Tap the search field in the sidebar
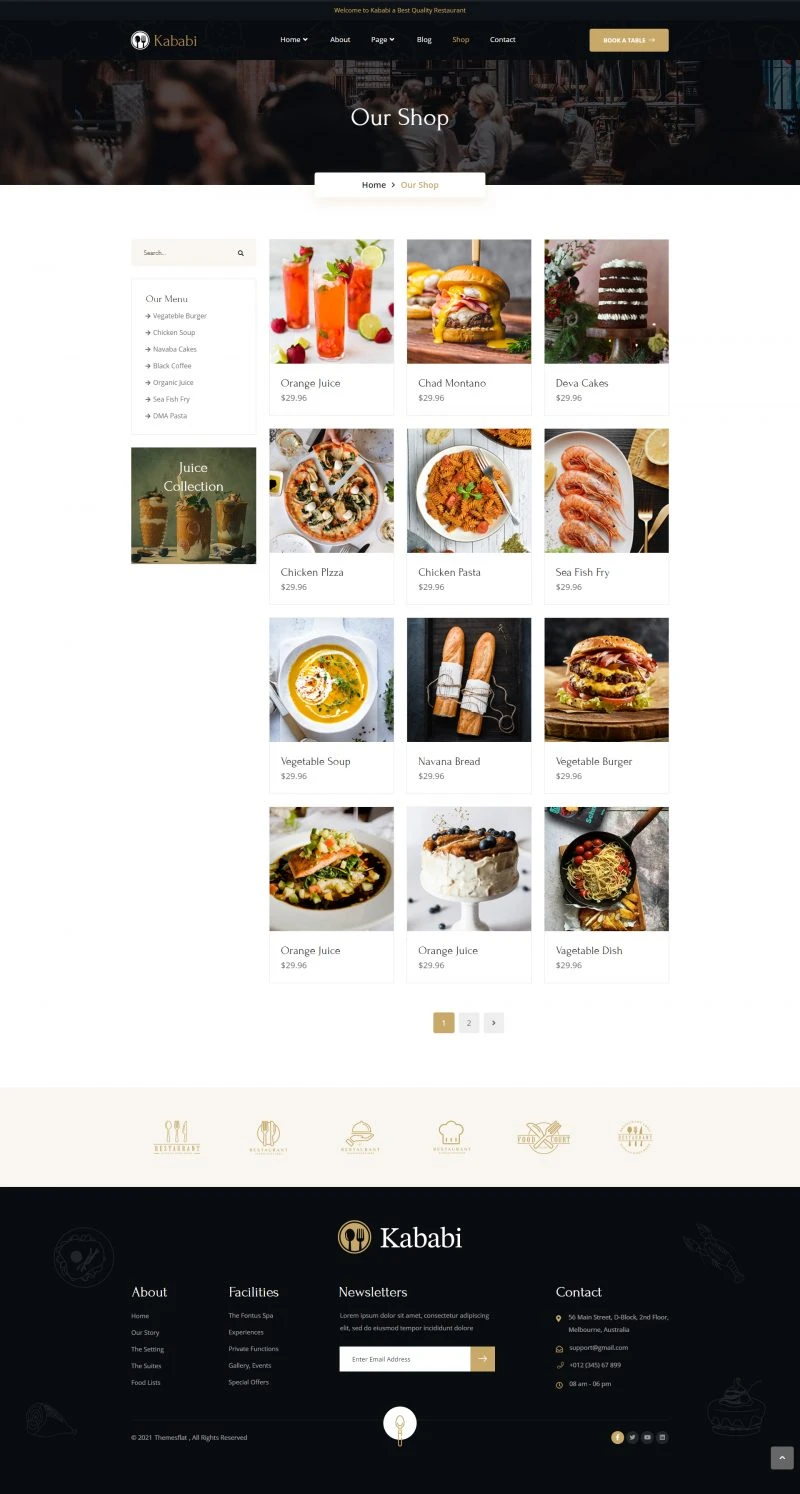The height and width of the screenshot is (1494, 800). pos(193,253)
